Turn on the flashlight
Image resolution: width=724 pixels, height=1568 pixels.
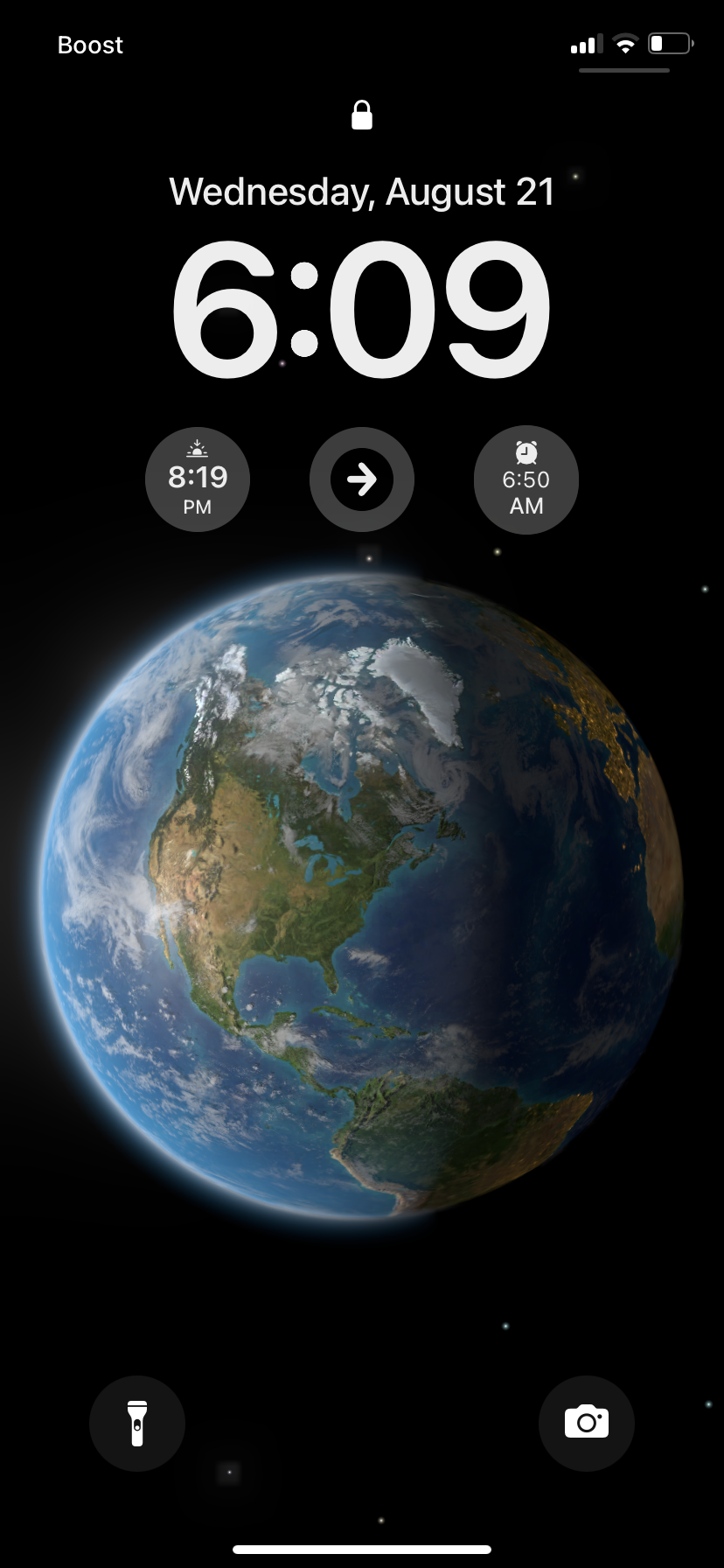click(x=137, y=1423)
